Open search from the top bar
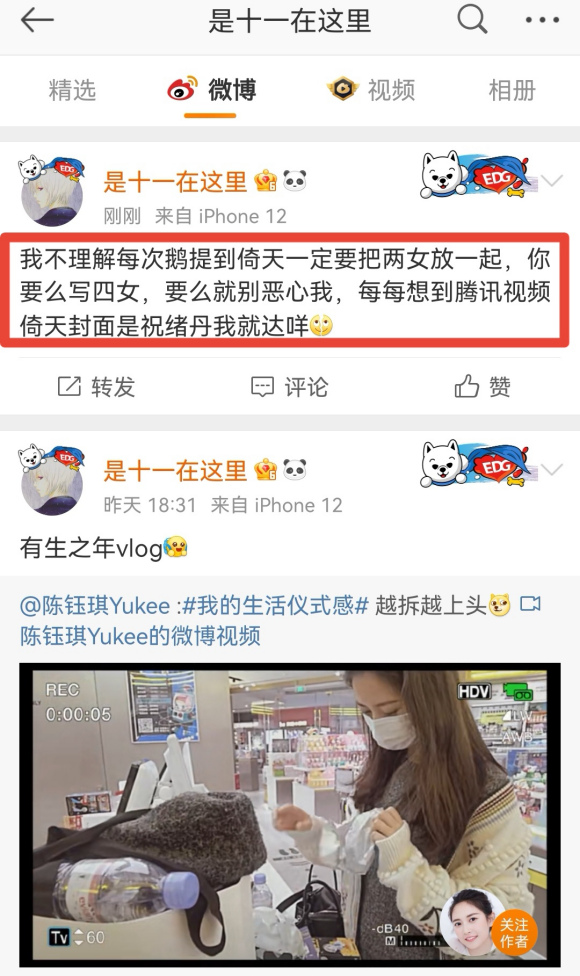This screenshot has height=976, width=580. [472, 19]
